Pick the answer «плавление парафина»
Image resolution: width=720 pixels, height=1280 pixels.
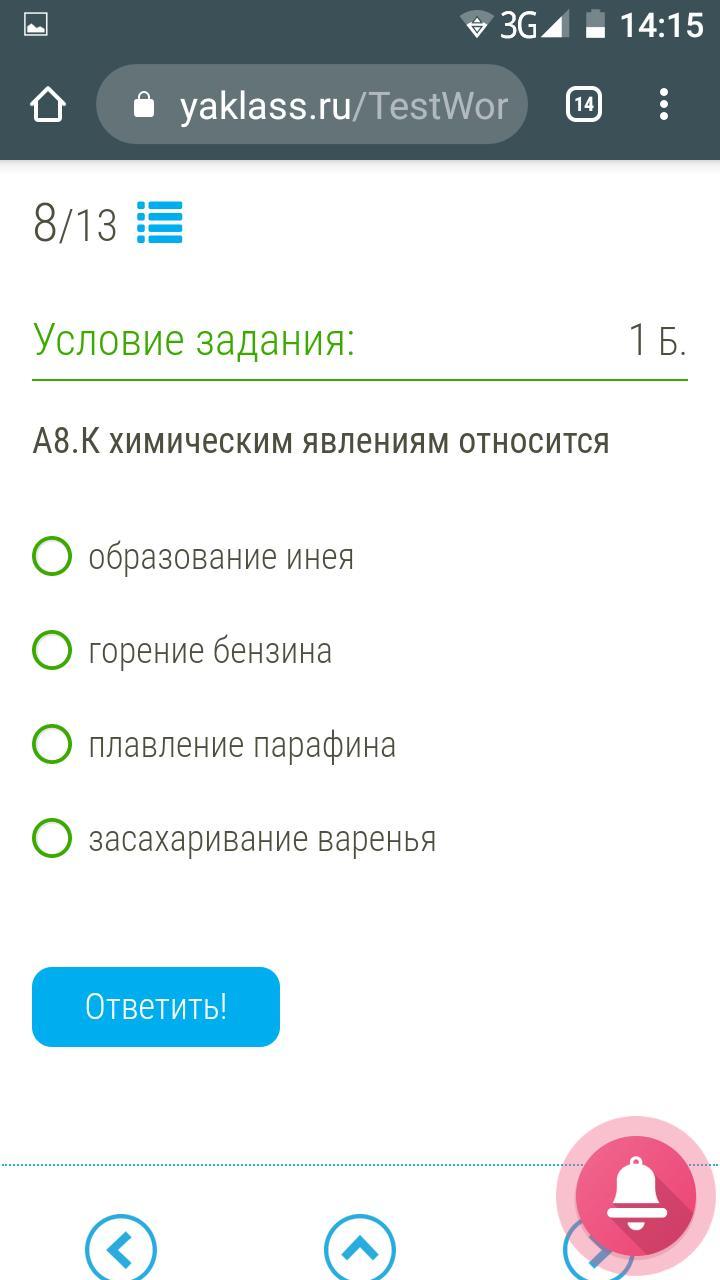tap(52, 744)
